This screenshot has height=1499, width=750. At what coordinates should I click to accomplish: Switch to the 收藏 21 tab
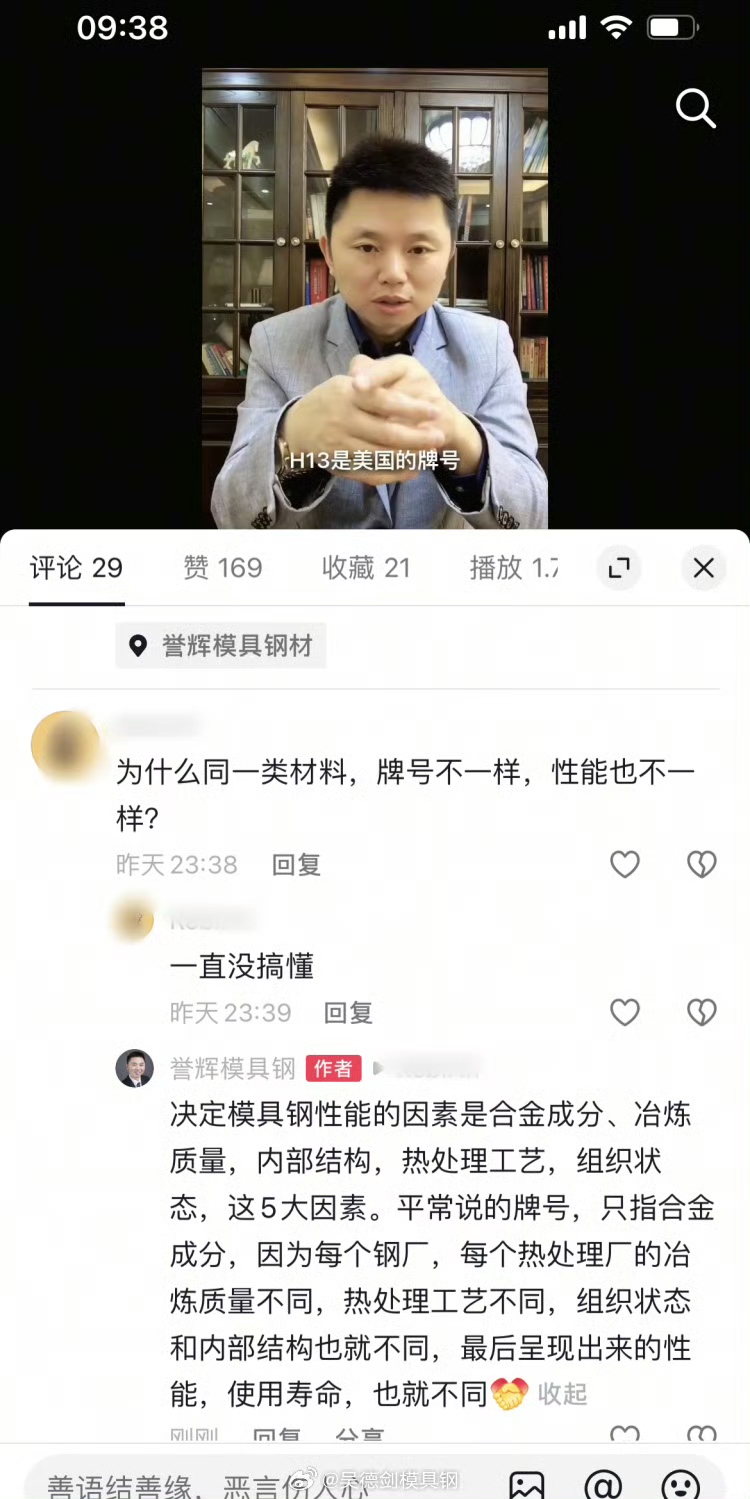[x=366, y=568]
